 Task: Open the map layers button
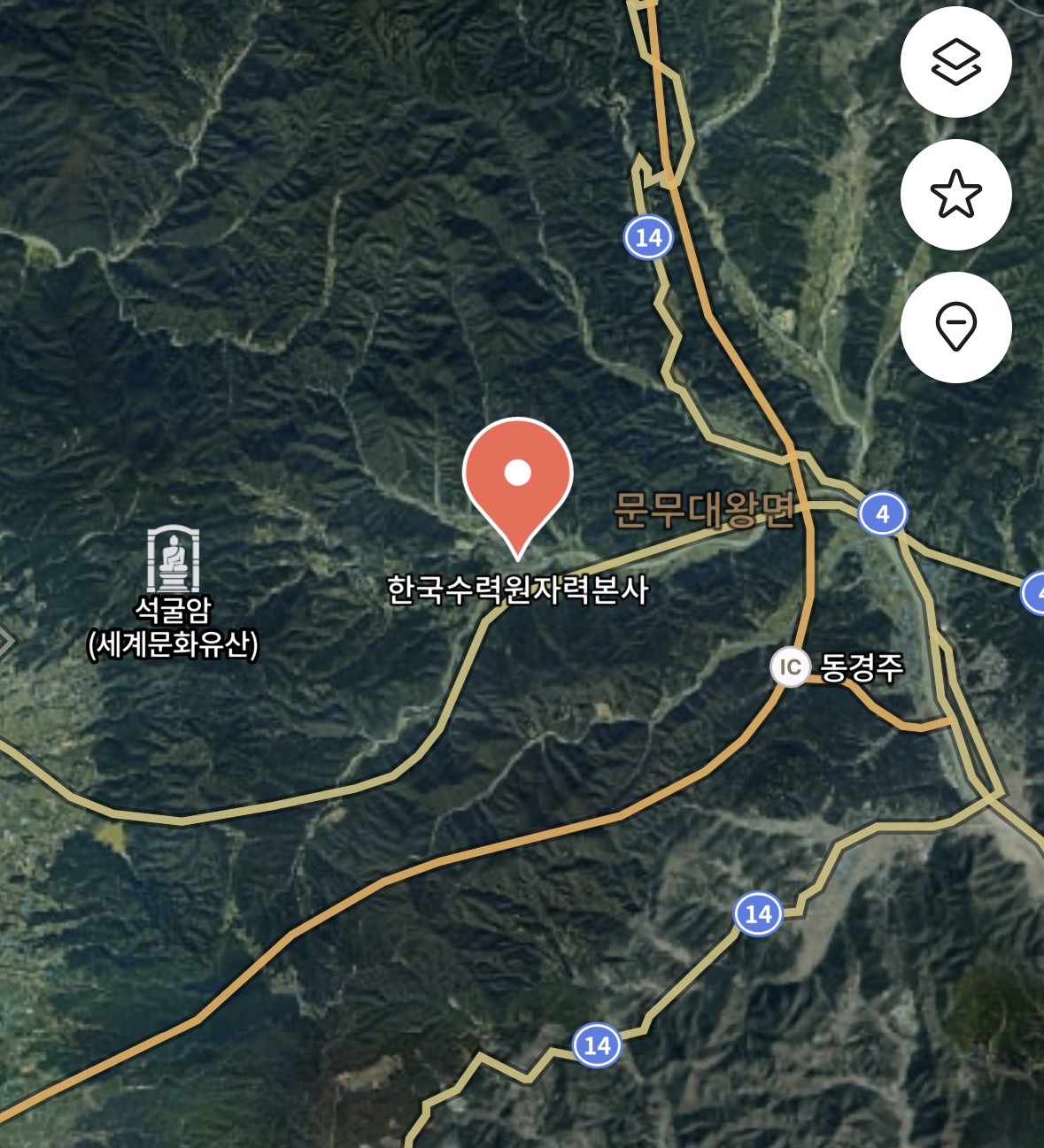955,62
